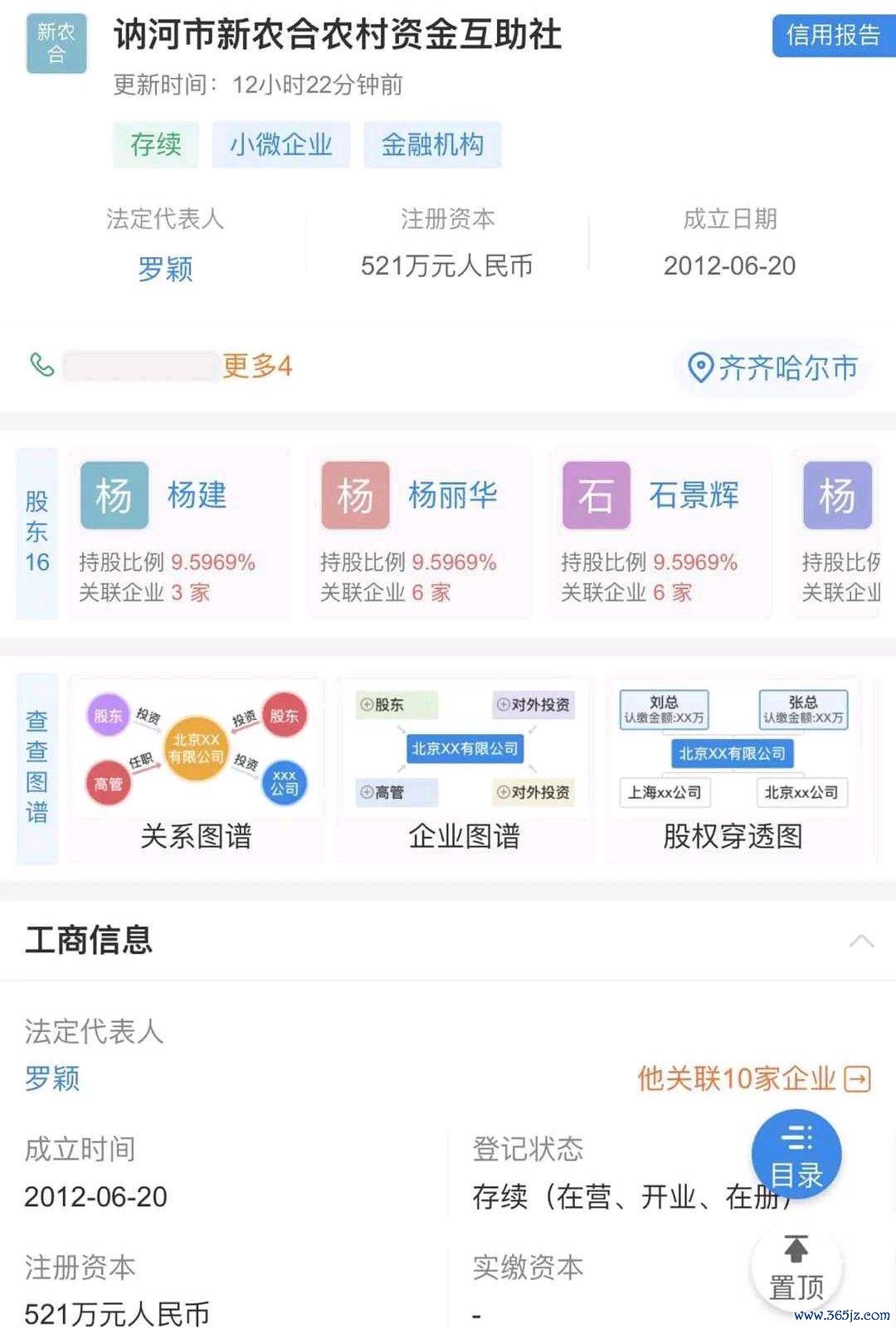Show more phone numbers 更多4

pyautogui.click(x=257, y=366)
